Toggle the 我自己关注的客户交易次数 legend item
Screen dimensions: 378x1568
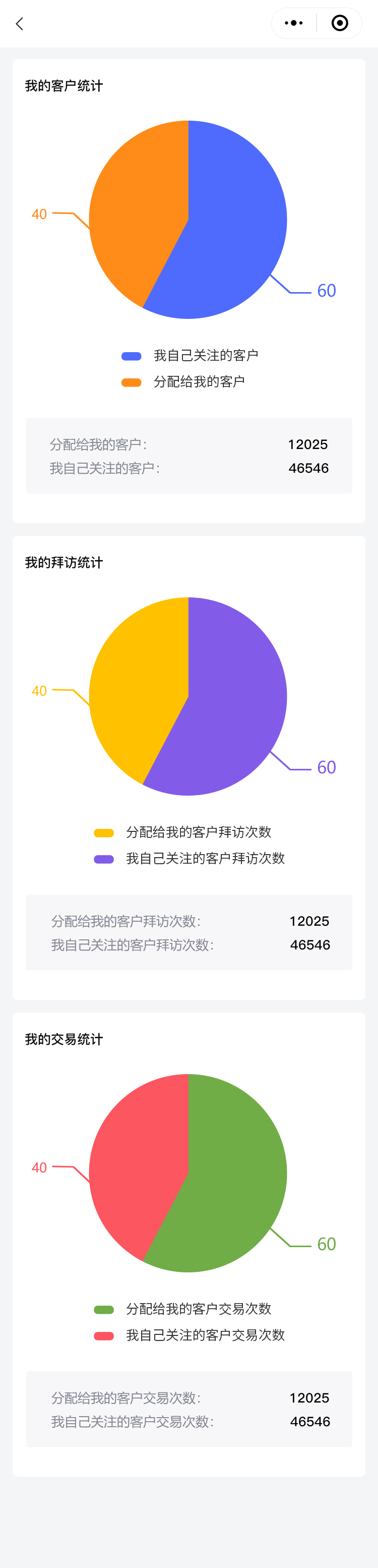(x=190, y=1335)
